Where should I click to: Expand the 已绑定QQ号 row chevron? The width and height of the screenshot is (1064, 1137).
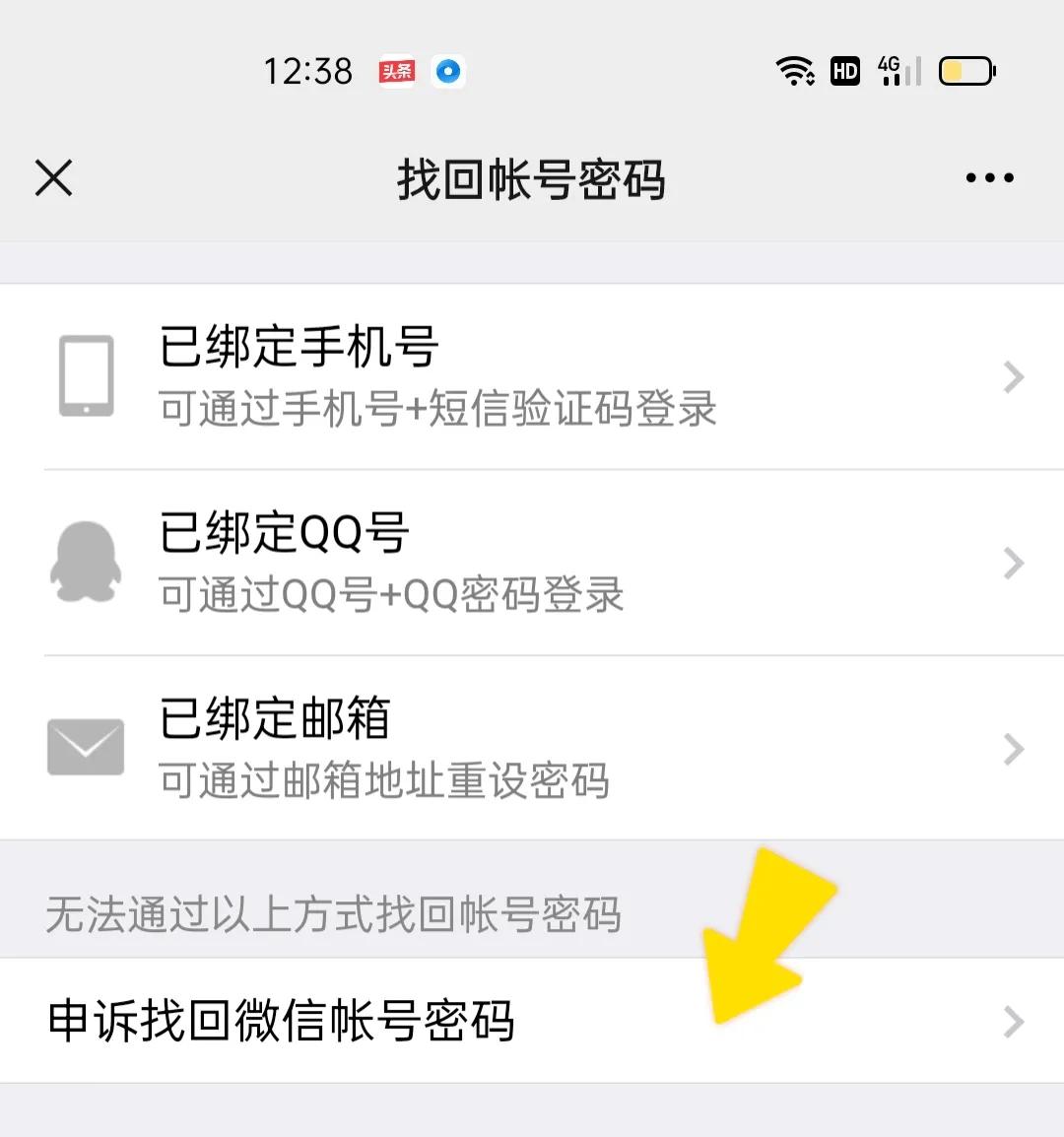click(x=1015, y=562)
